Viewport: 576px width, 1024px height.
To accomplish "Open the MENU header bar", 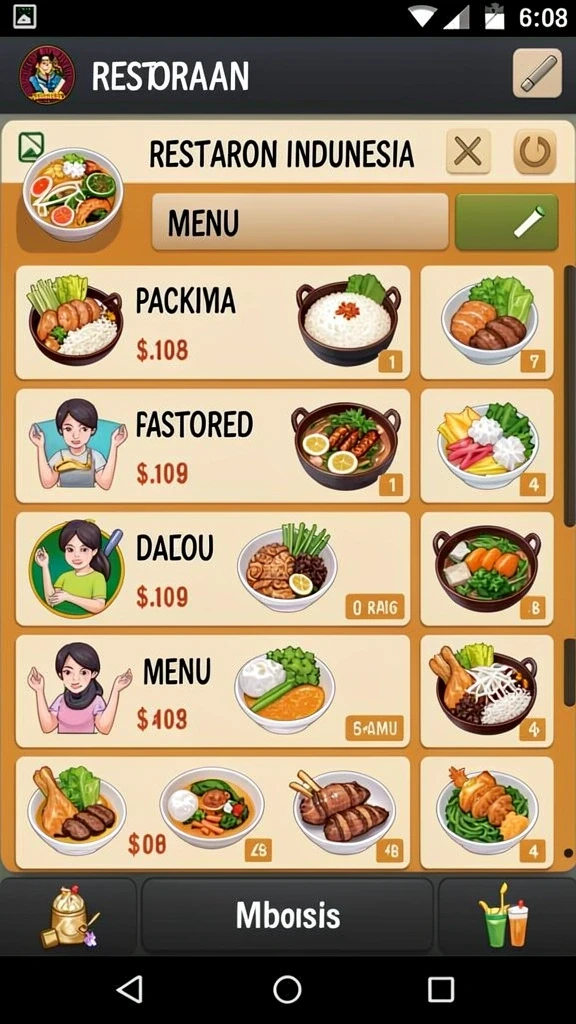I will pyautogui.click(x=300, y=222).
